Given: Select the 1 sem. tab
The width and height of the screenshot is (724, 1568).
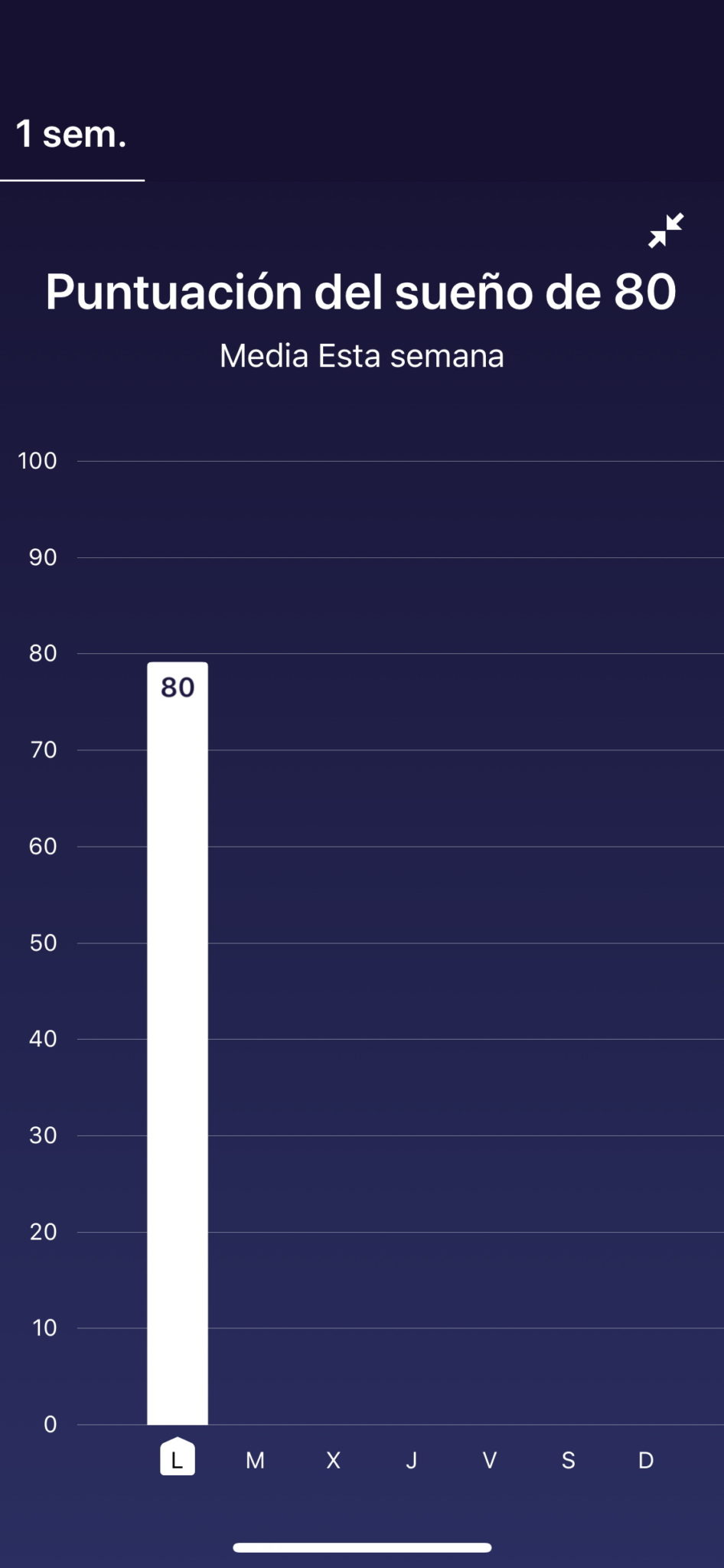Looking at the screenshot, I should click(x=71, y=134).
